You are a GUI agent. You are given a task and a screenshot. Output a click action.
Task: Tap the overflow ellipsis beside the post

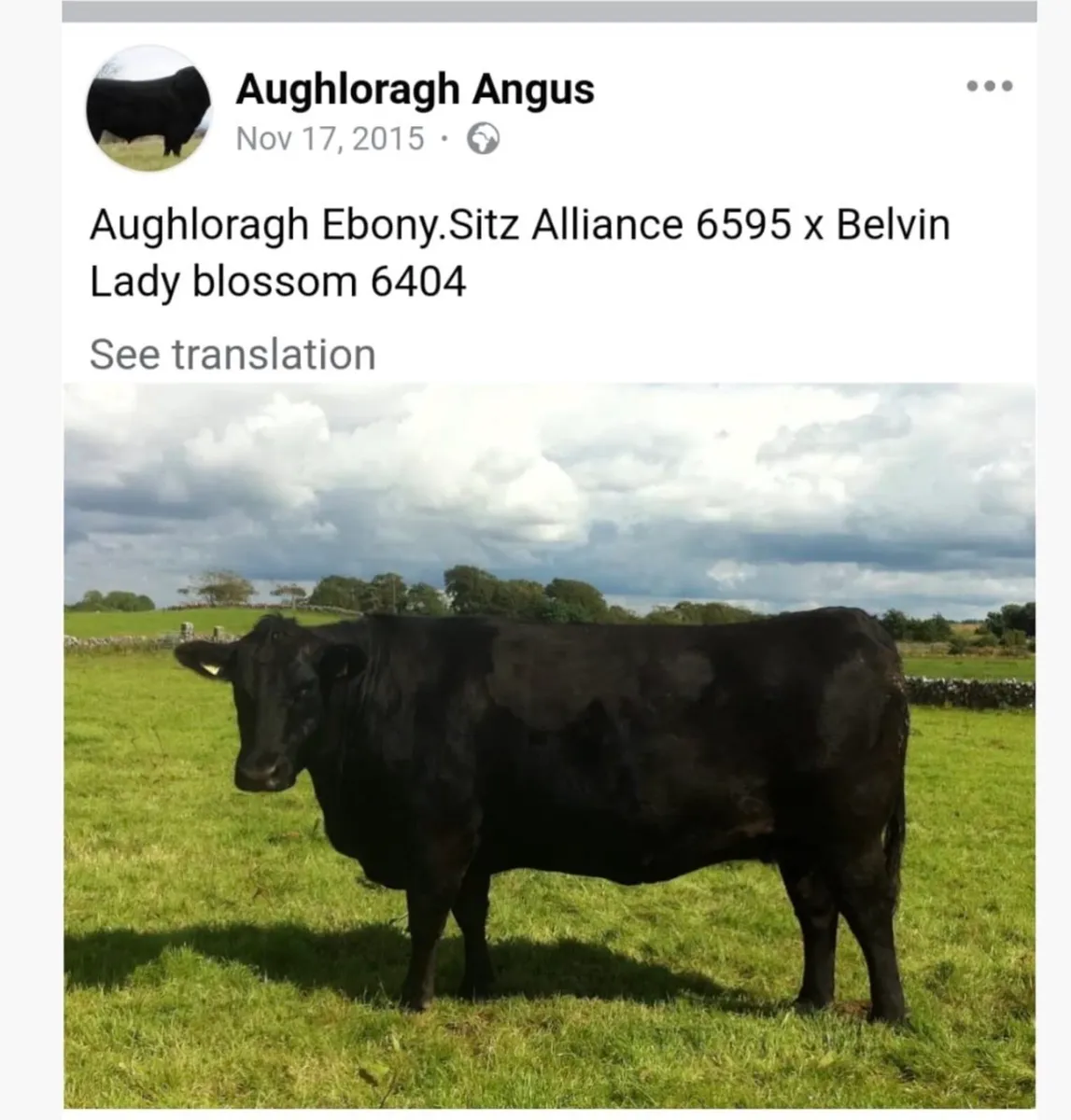988,86
